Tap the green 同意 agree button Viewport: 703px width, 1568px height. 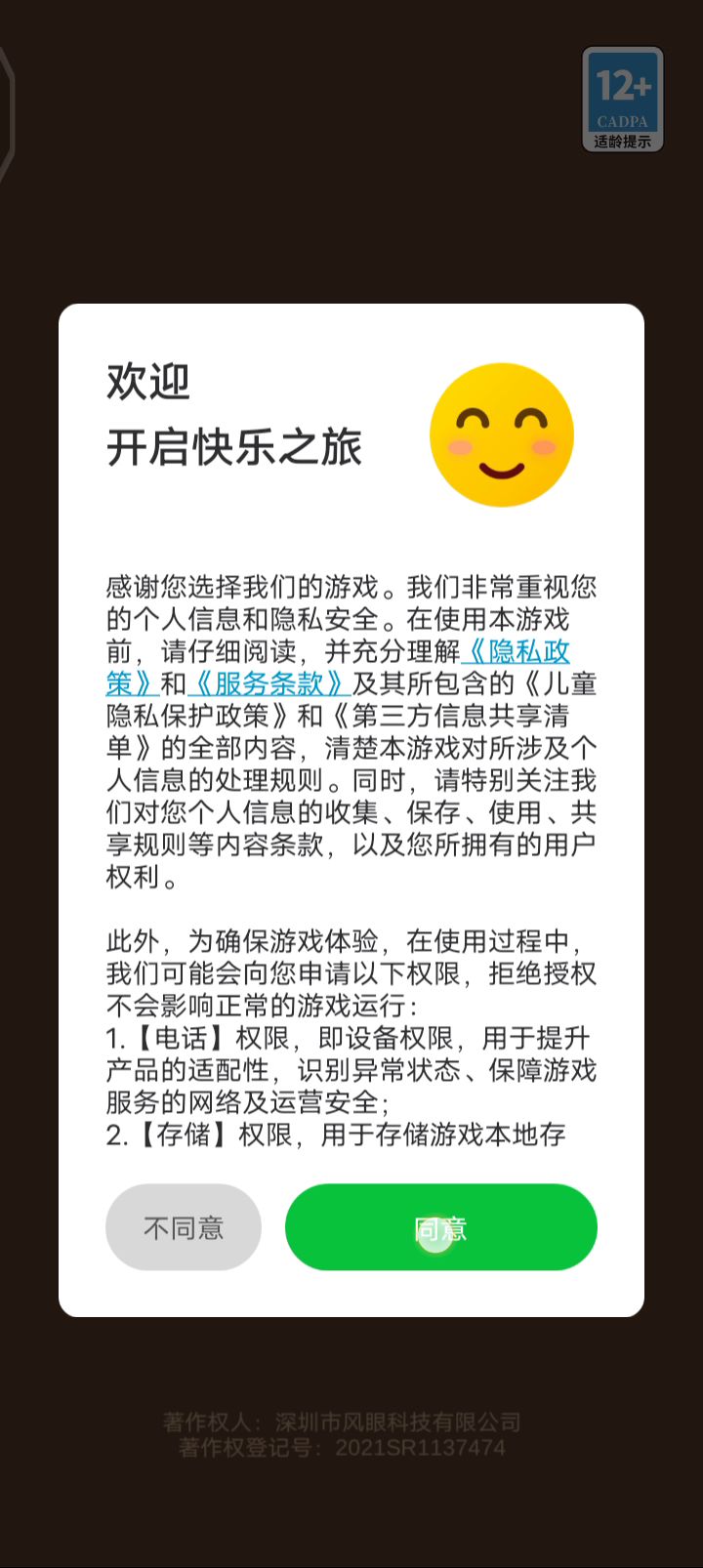440,1227
